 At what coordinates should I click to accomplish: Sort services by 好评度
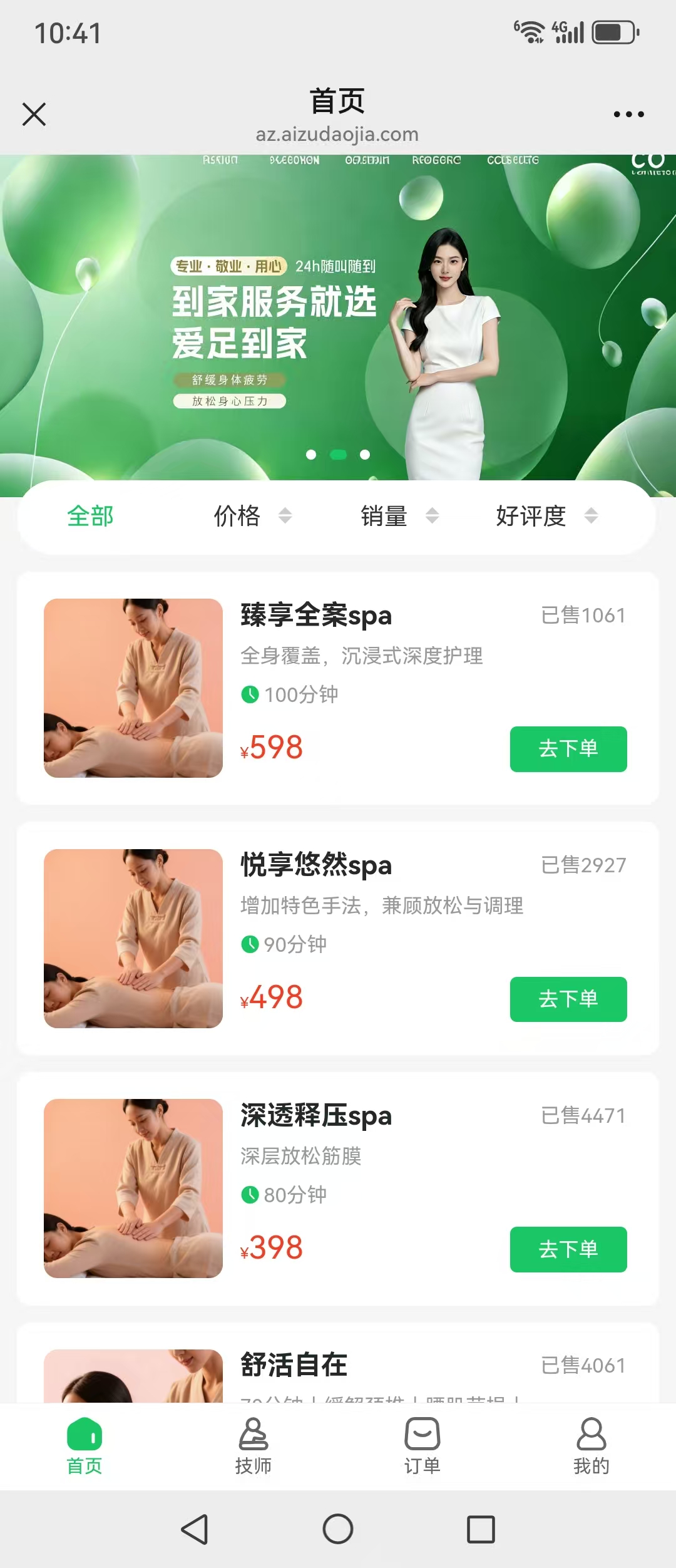[x=546, y=517]
